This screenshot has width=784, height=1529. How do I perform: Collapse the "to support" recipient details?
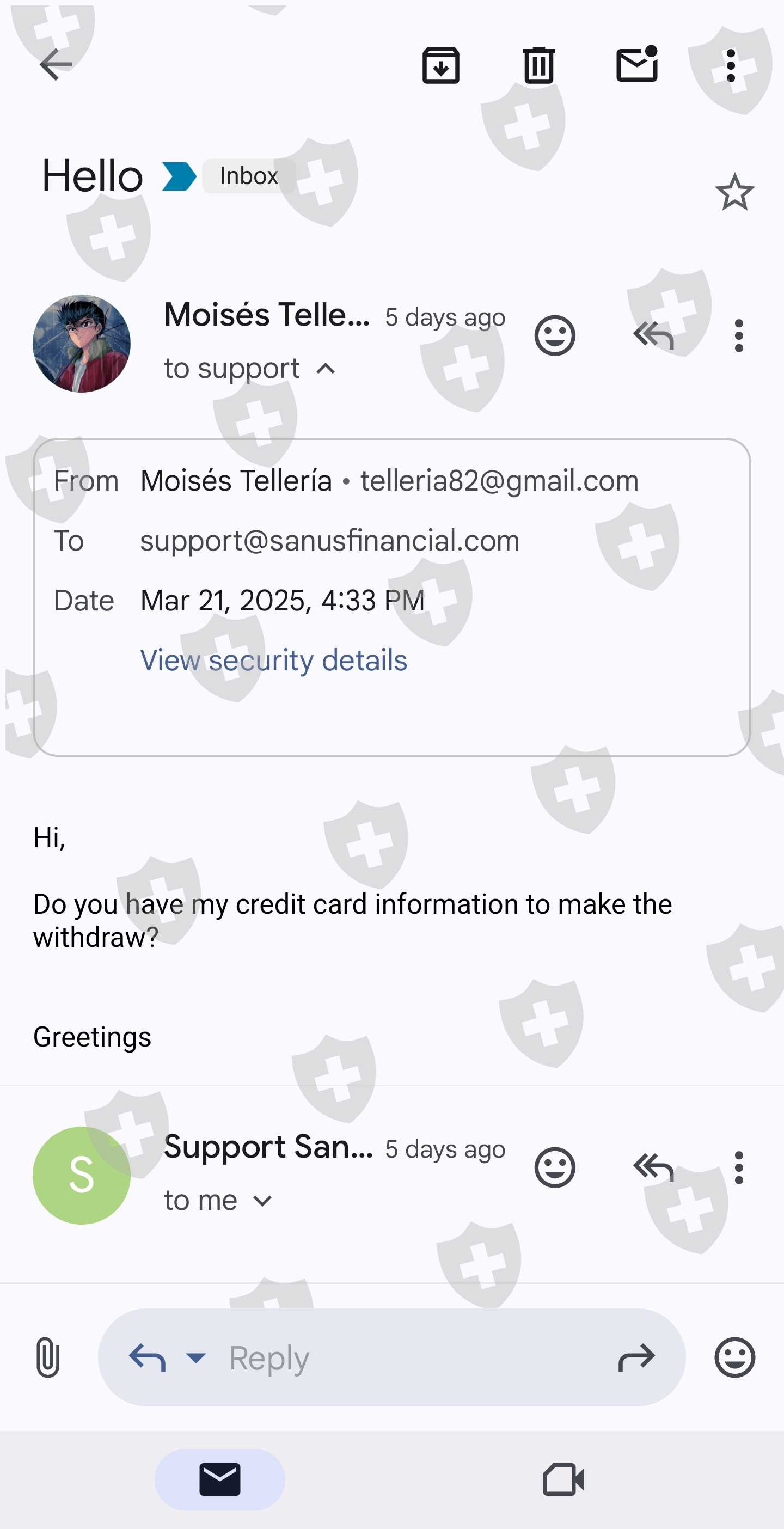[x=326, y=369]
